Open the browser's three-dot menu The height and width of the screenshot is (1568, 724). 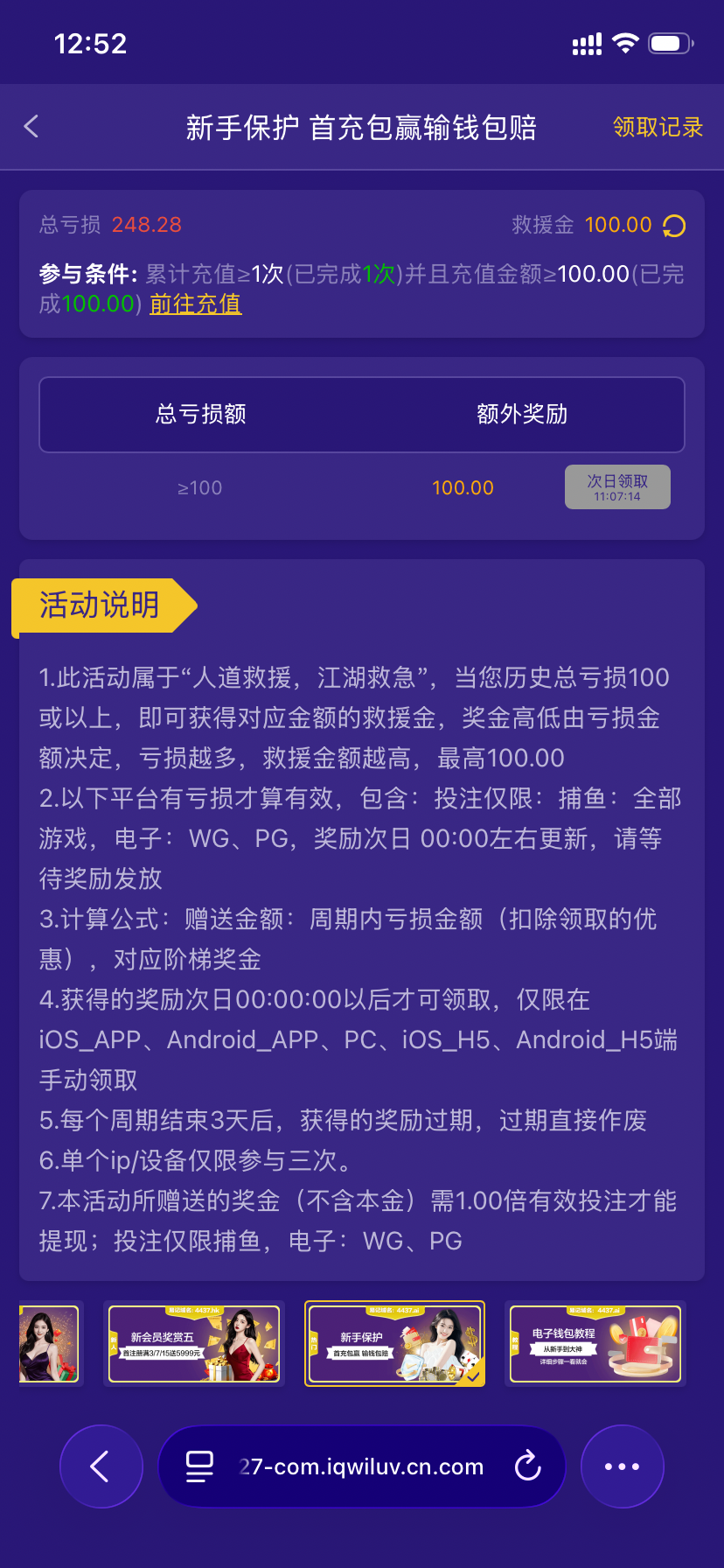tap(622, 1466)
